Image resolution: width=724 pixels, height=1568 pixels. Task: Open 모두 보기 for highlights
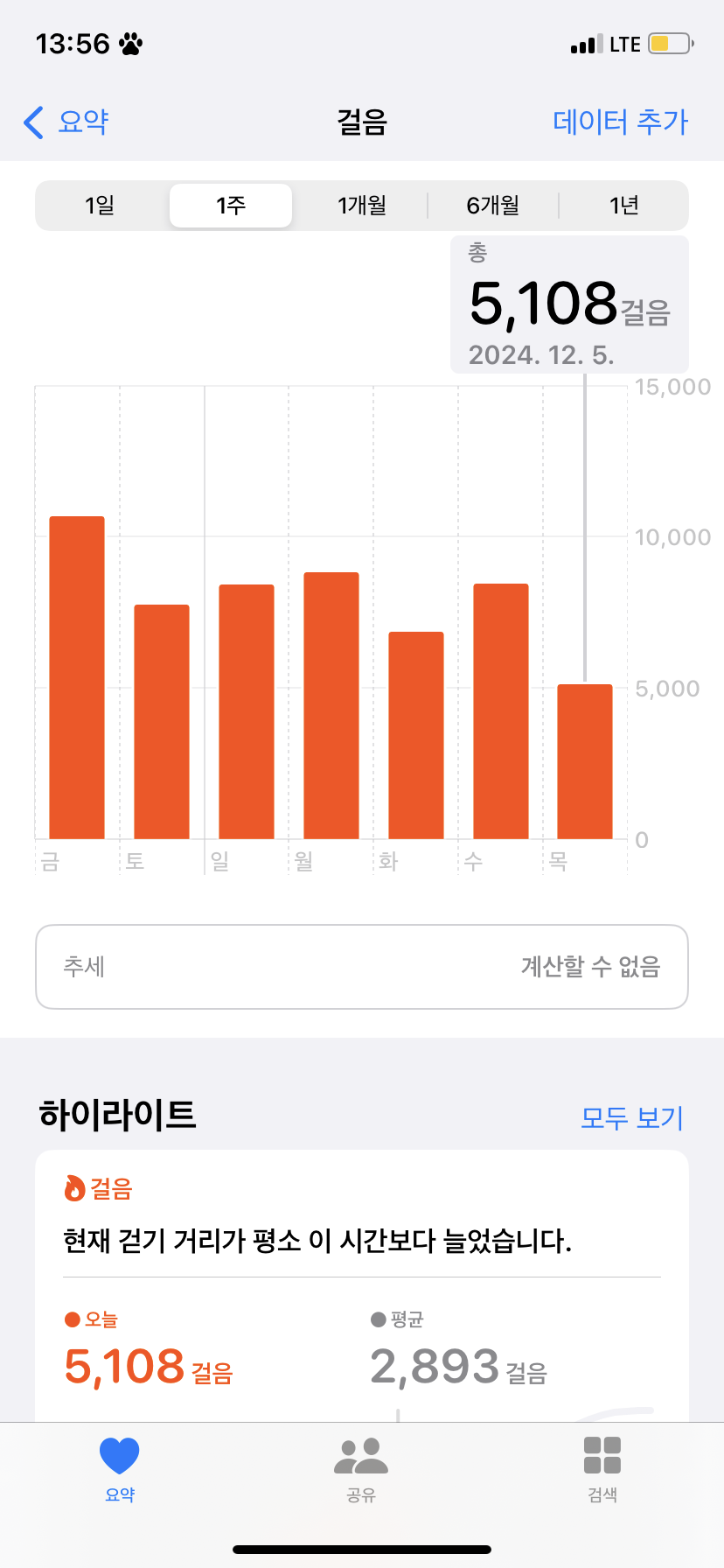tap(631, 1117)
